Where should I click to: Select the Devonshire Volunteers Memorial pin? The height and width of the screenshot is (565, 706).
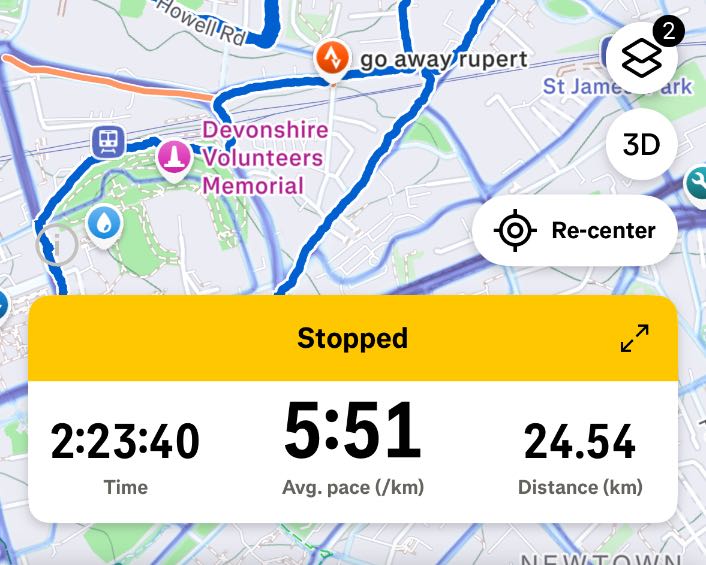click(174, 158)
